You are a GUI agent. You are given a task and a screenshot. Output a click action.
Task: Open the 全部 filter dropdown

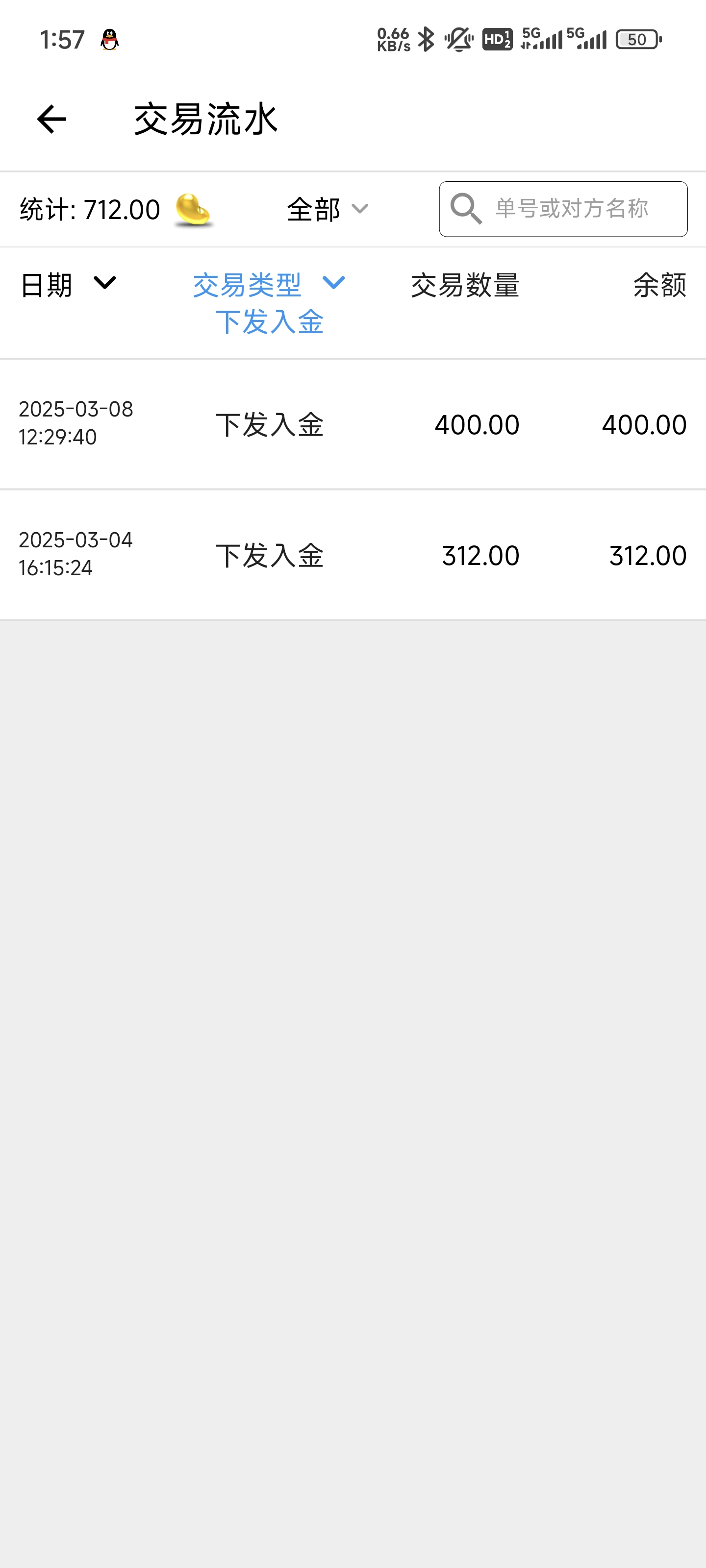click(327, 209)
